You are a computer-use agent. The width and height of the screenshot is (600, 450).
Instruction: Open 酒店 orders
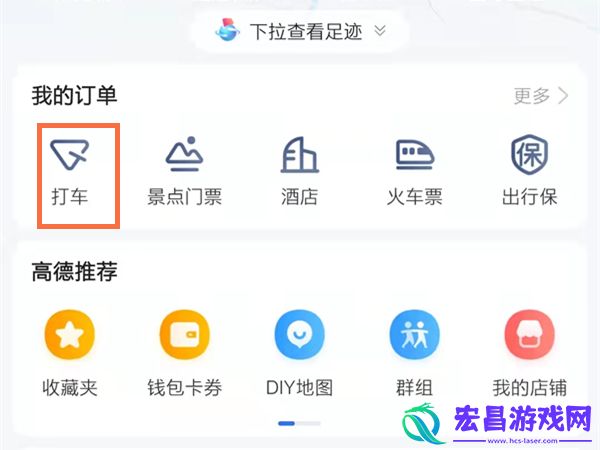pos(300,171)
